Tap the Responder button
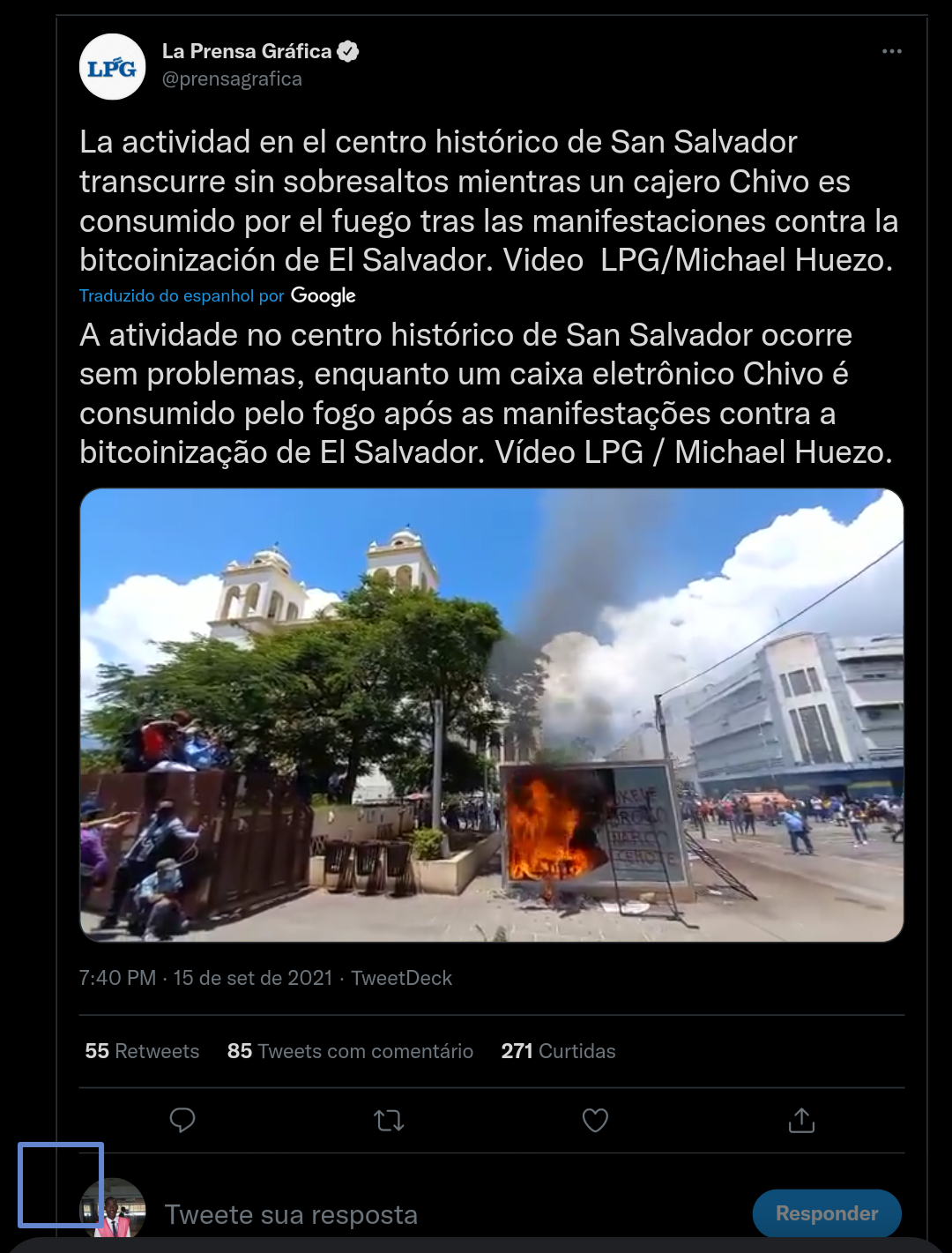952x1253 pixels. [x=826, y=1213]
